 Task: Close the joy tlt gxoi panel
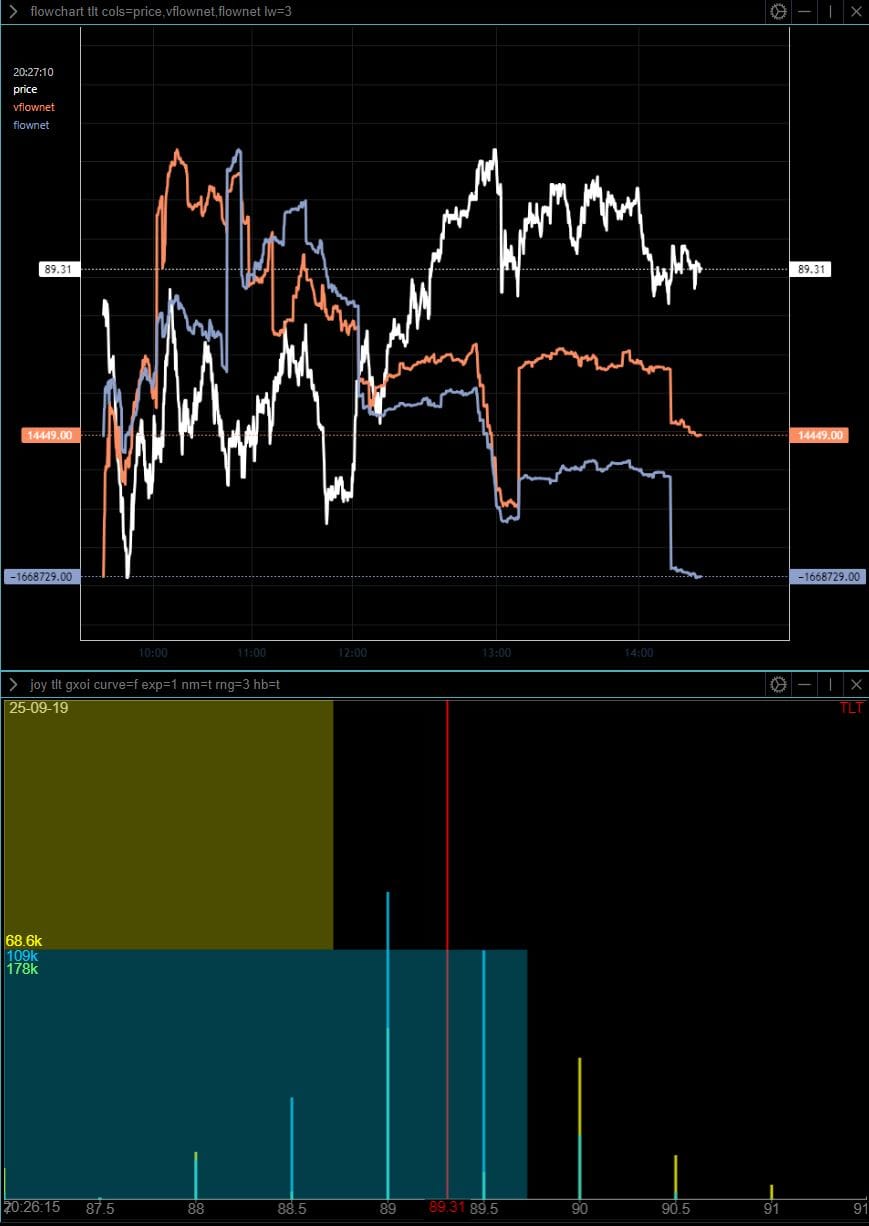tap(855, 684)
